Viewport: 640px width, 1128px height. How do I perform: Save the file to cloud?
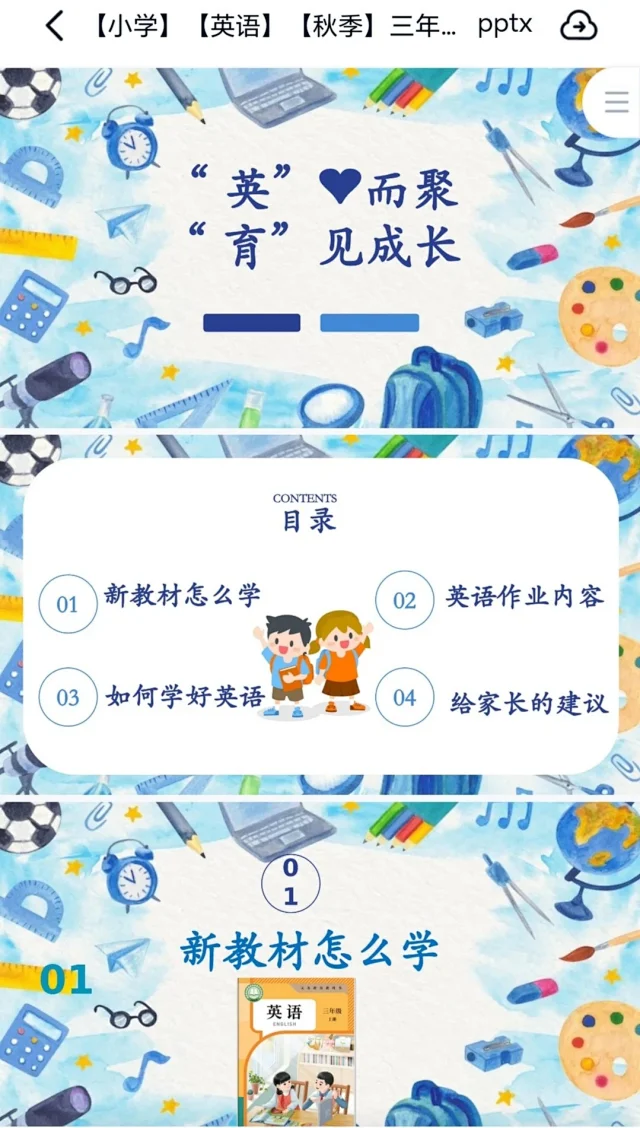[578, 27]
